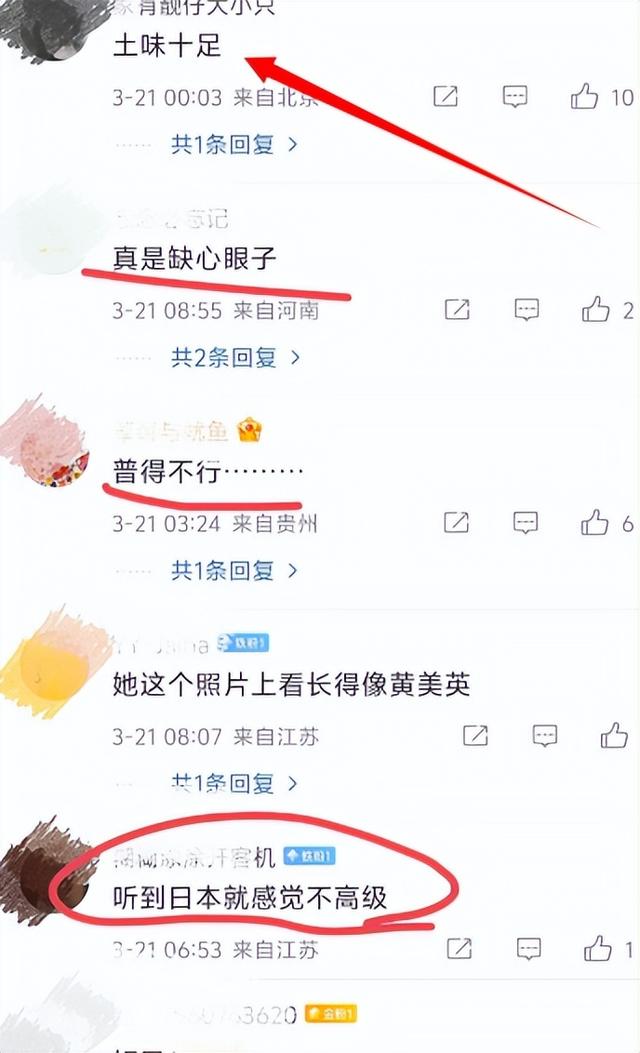Viewport: 640px width, 1053px height.
Task: Reply to the comment 普得不行
Action: 526,522
